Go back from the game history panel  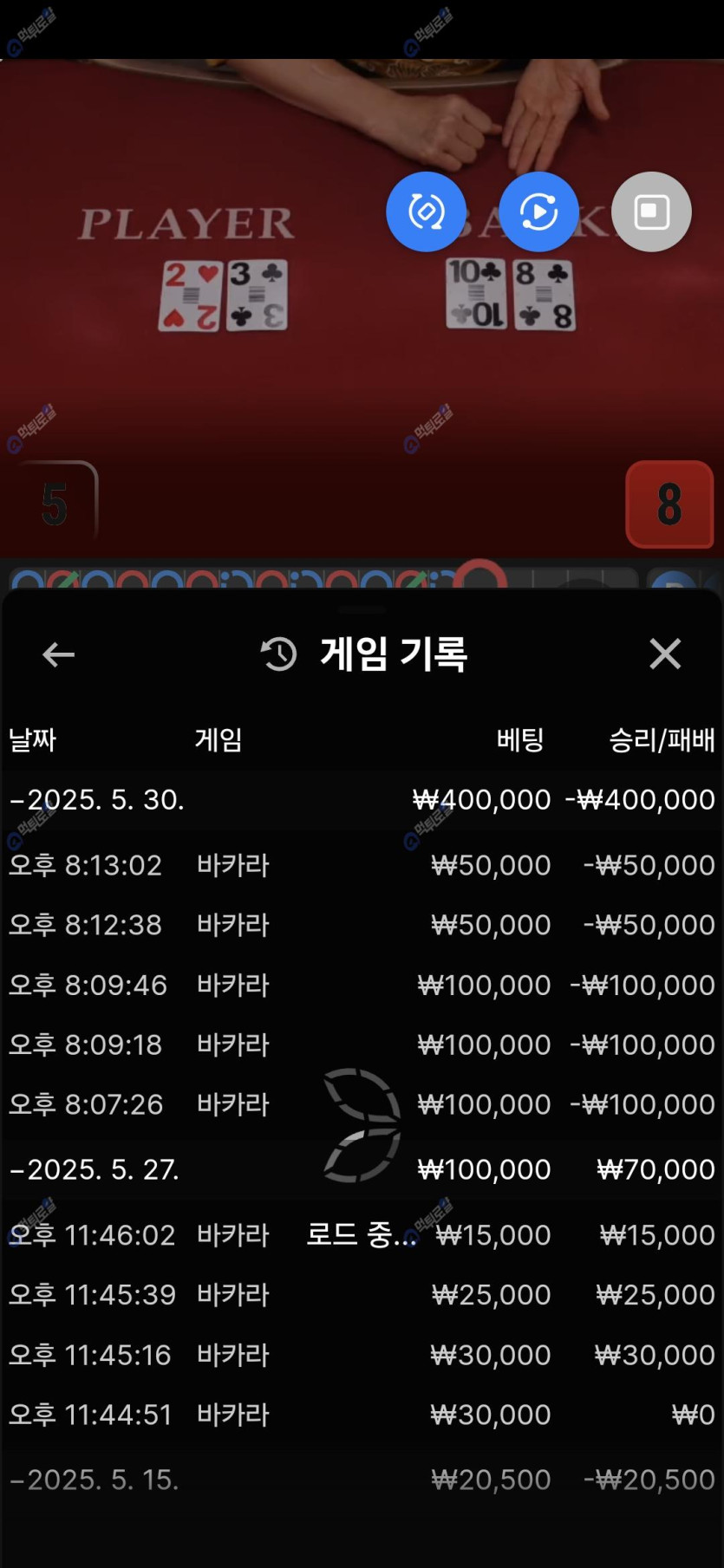58,654
